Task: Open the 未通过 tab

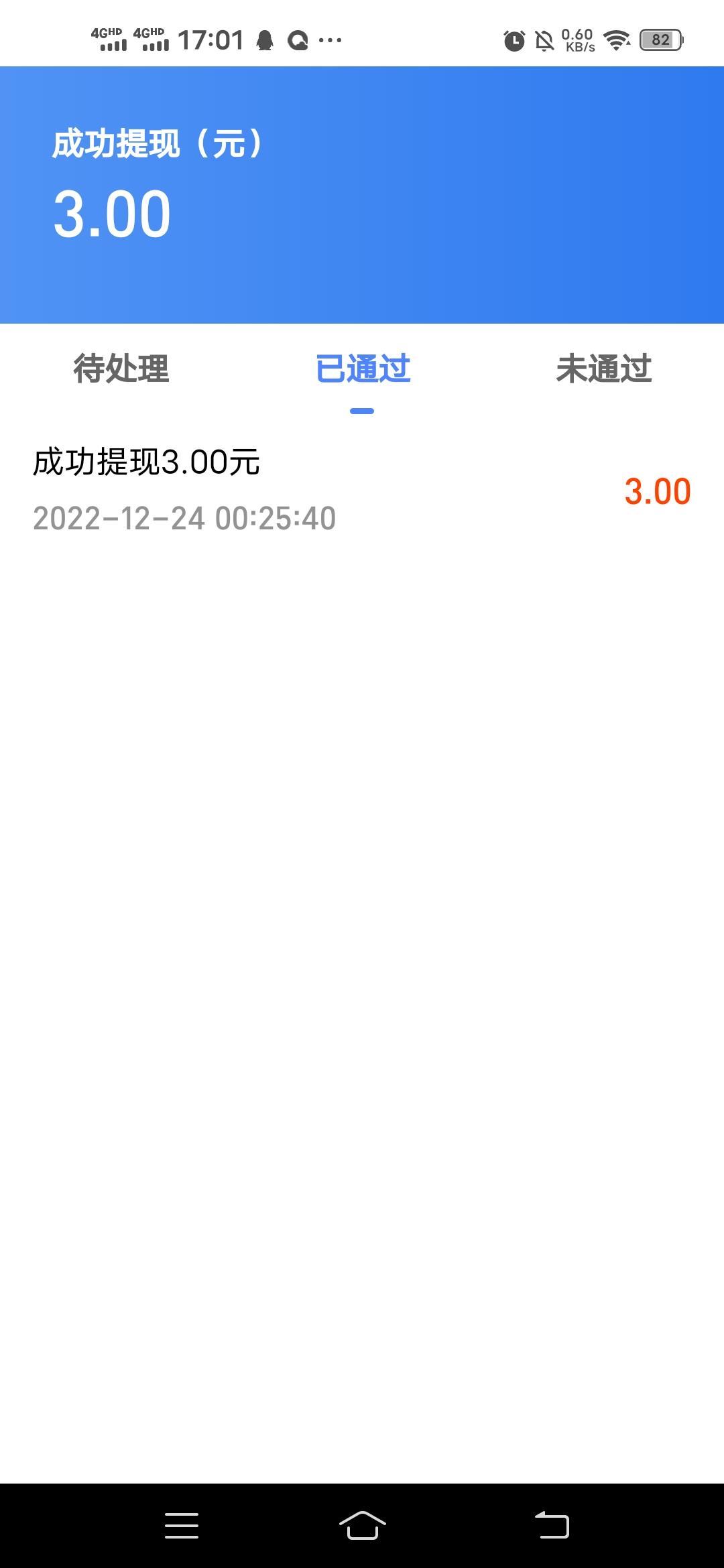Action: [x=603, y=369]
